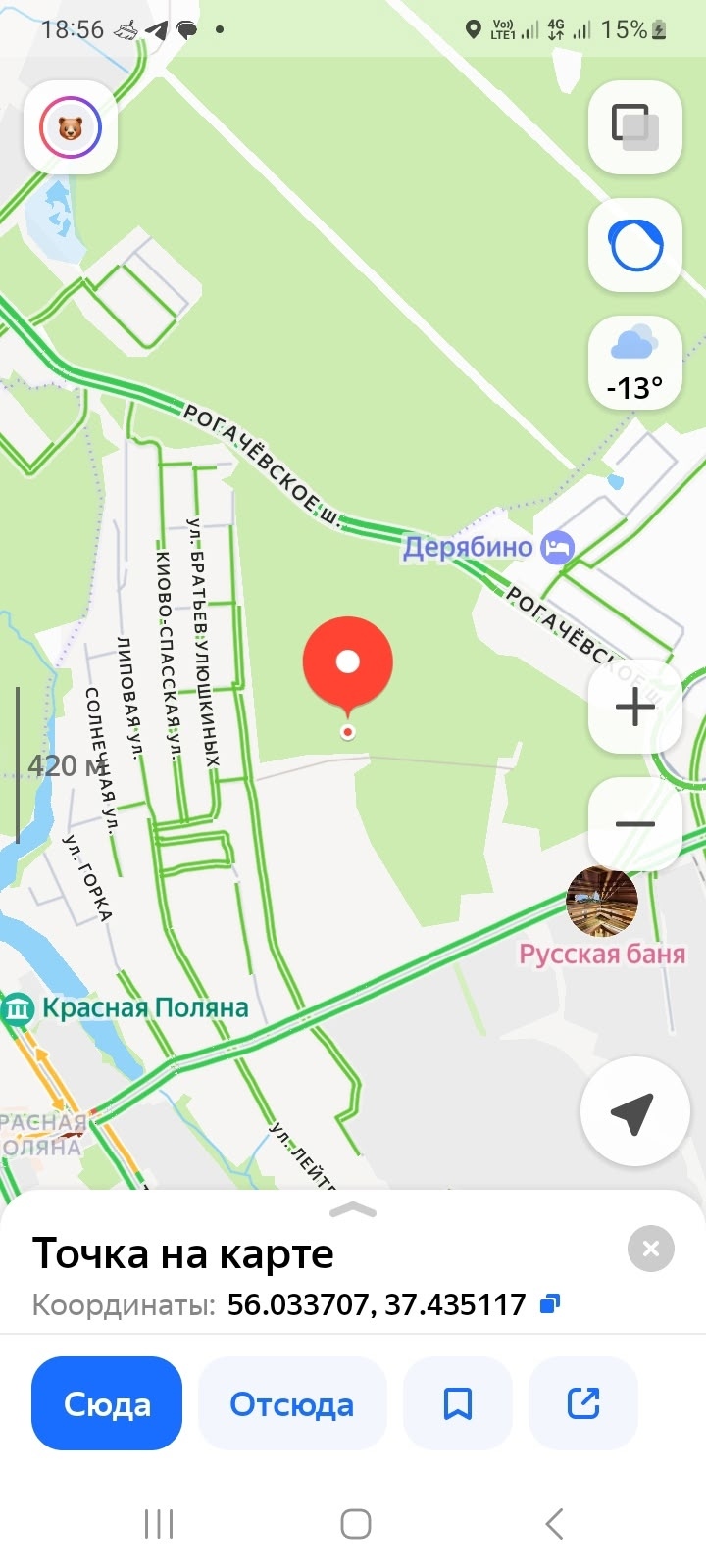Center map on my location
706x1568 pixels.
tap(634, 1111)
